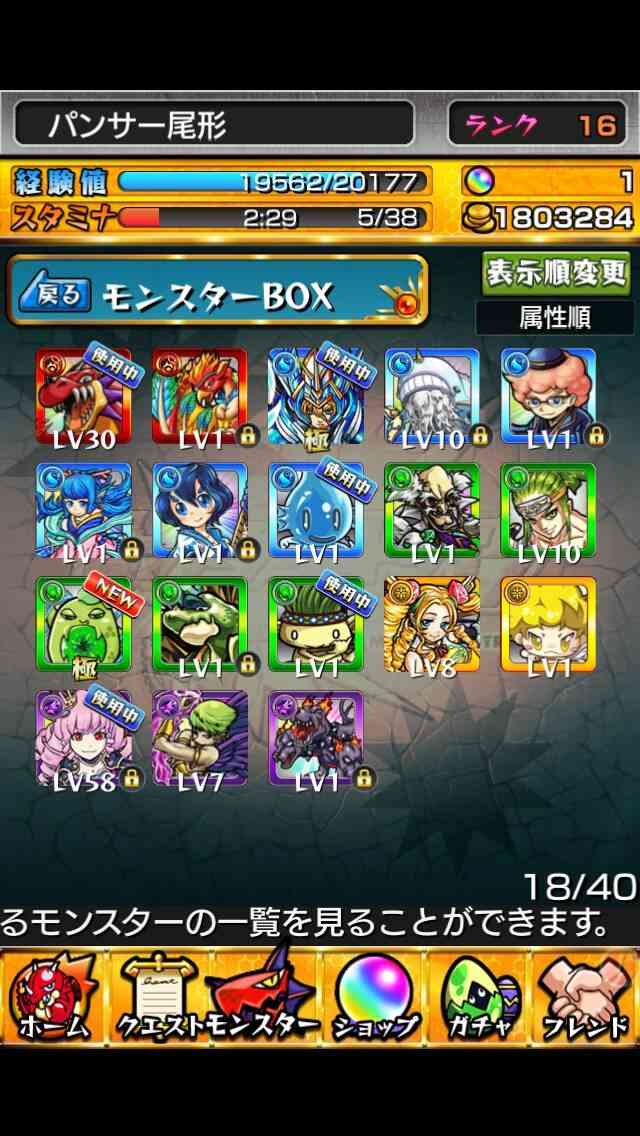Select the pink-haired monster LV58
This screenshot has width=640, height=1136.
(83, 738)
